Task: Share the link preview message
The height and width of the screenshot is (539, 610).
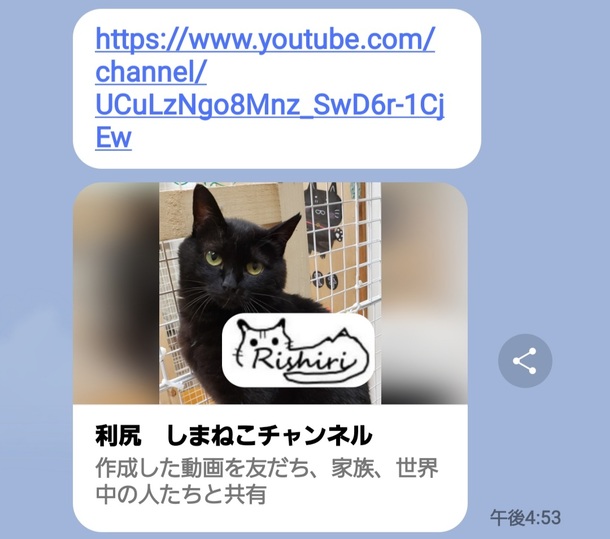Action: click(525, 361)
